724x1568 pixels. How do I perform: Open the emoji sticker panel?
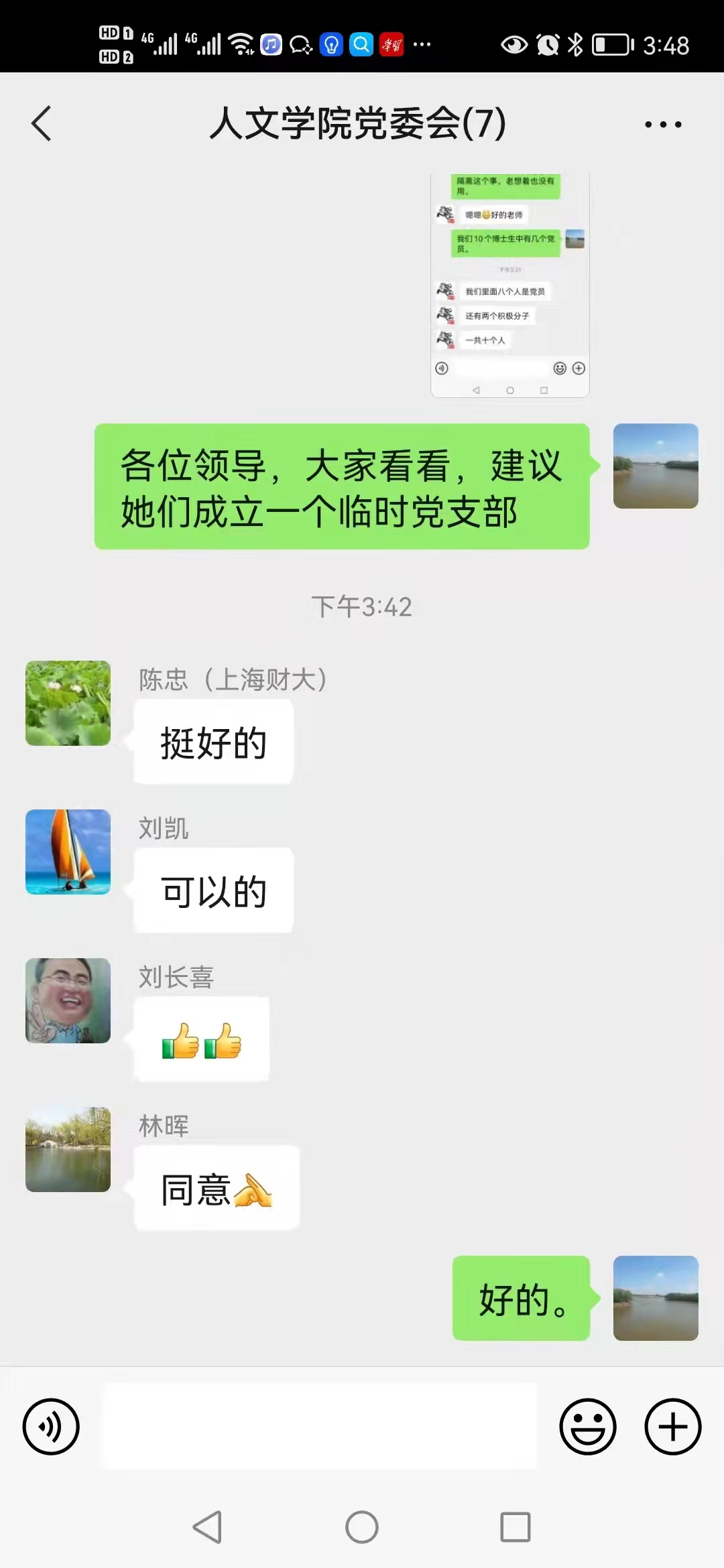tap(588, 1427)
